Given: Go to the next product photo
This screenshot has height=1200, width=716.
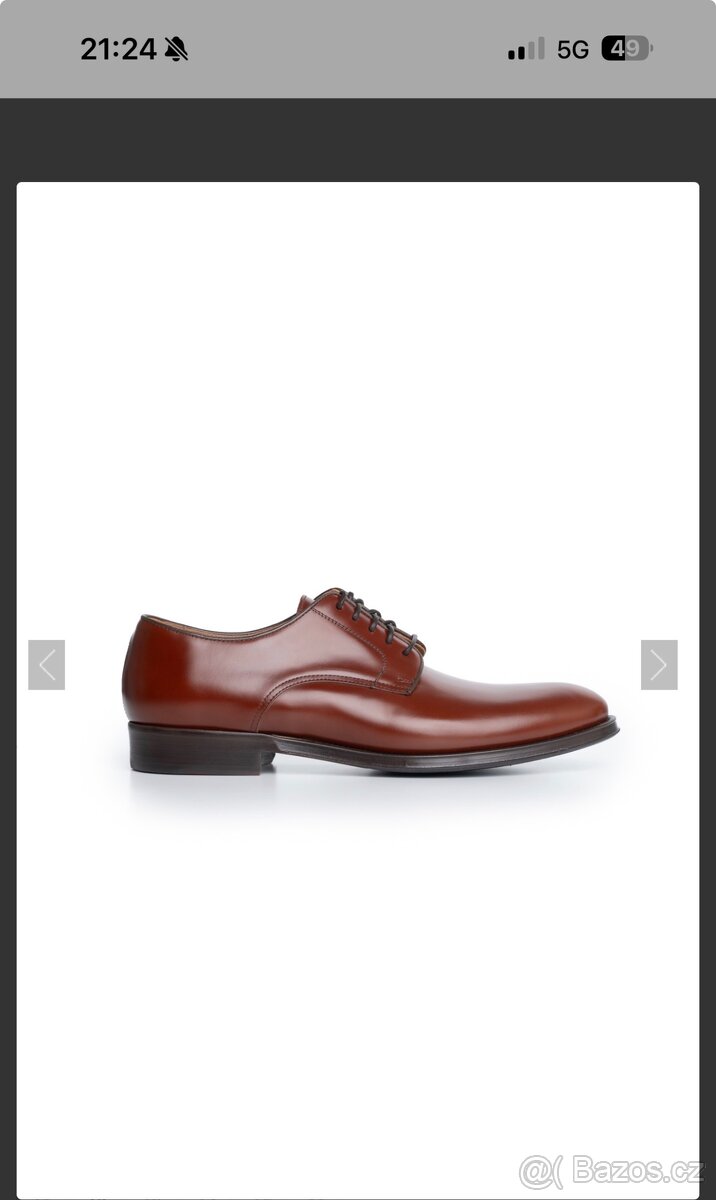Looking at the screenshot, I should 658,665.
